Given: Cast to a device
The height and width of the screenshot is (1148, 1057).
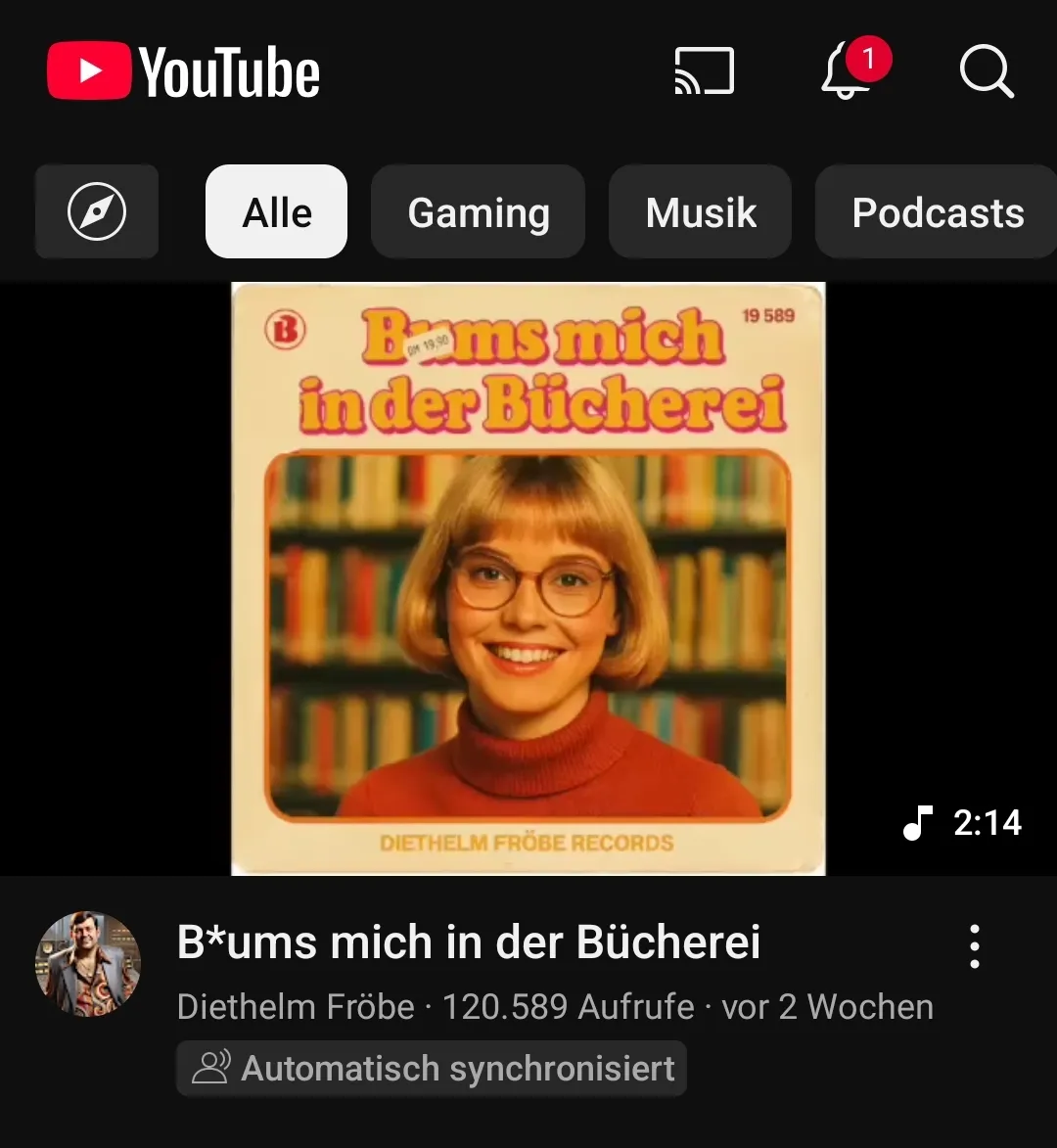Looking at the screenshot, I should pyautogui.click(x=704, y=71).
